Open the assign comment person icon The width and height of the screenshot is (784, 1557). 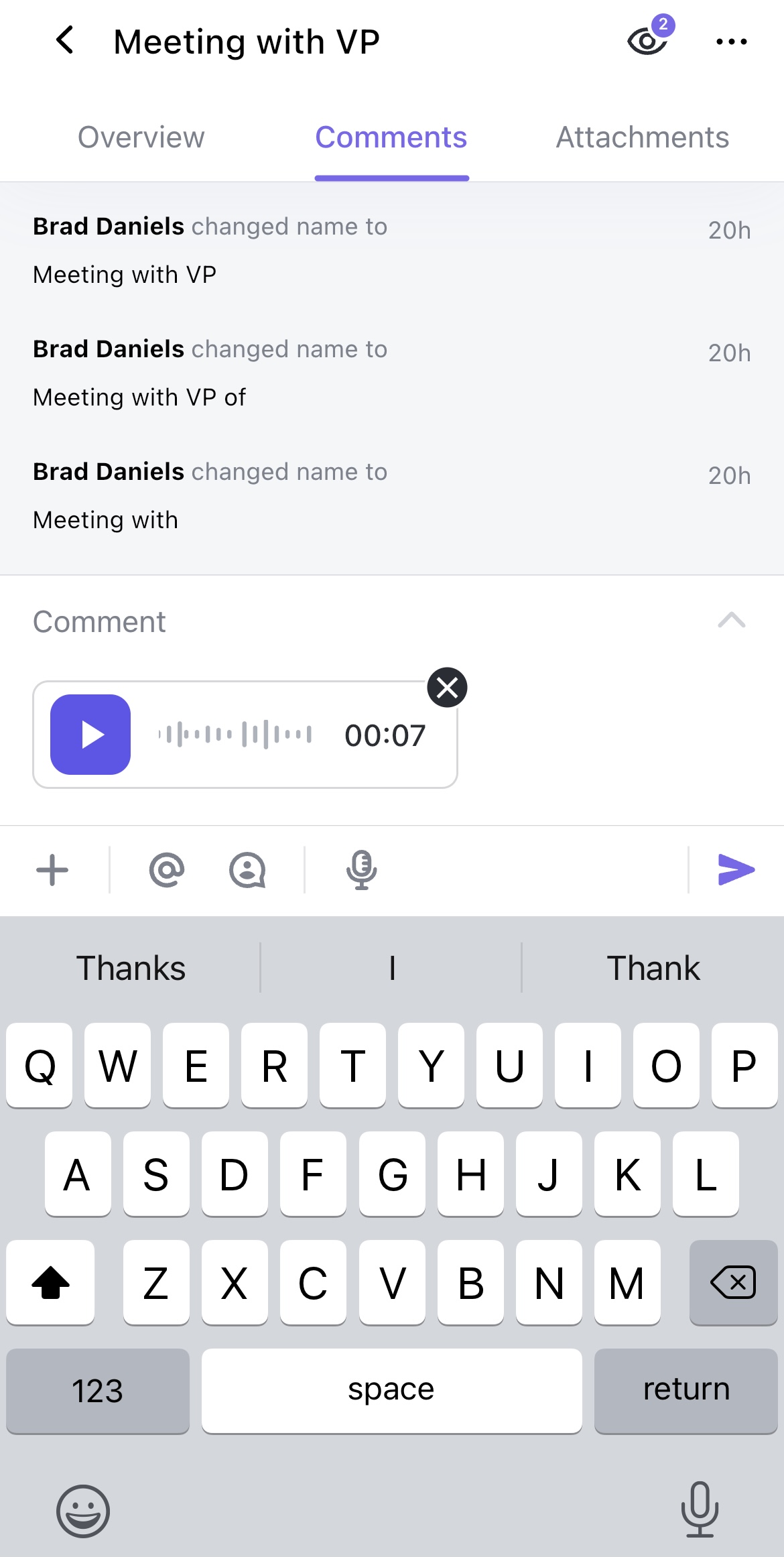247,870
